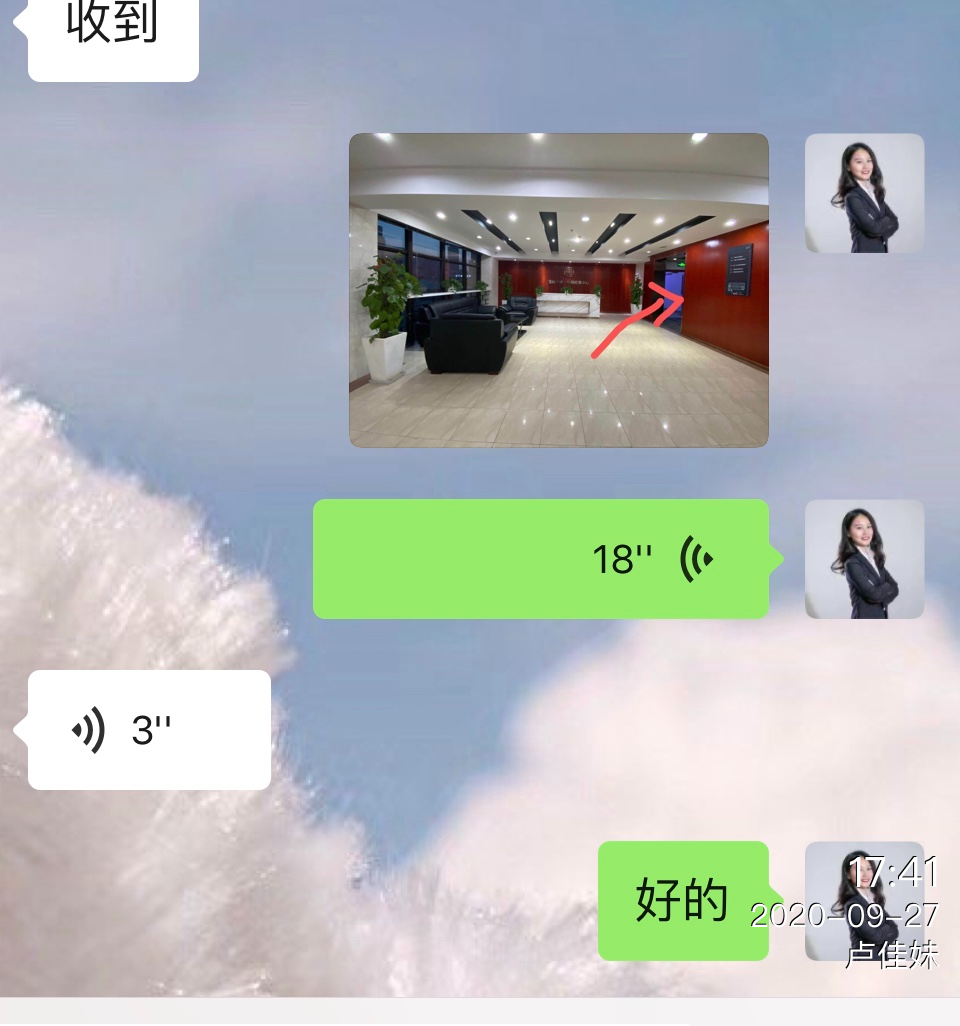Open the office lobby photo message

click(x=558, y=290)
